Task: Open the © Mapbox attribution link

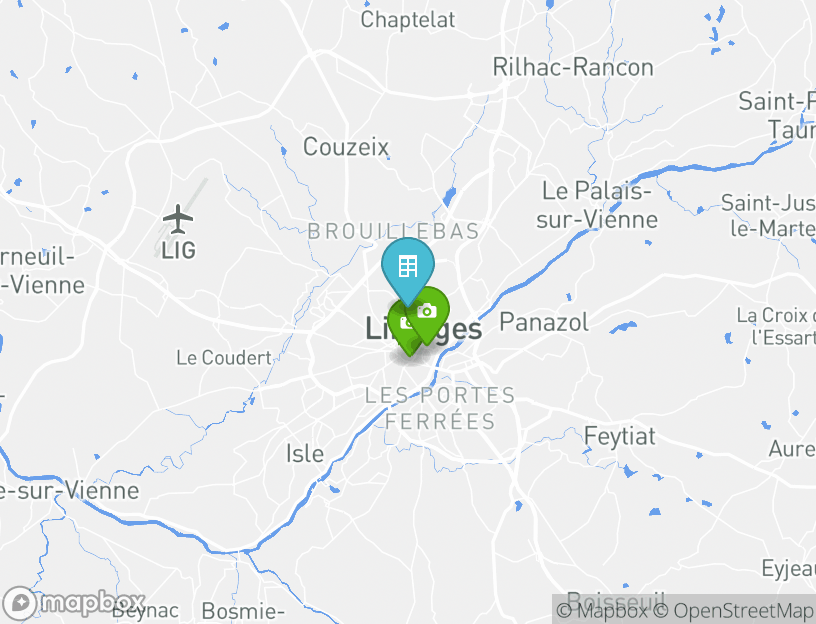Action: click(602, 610)
